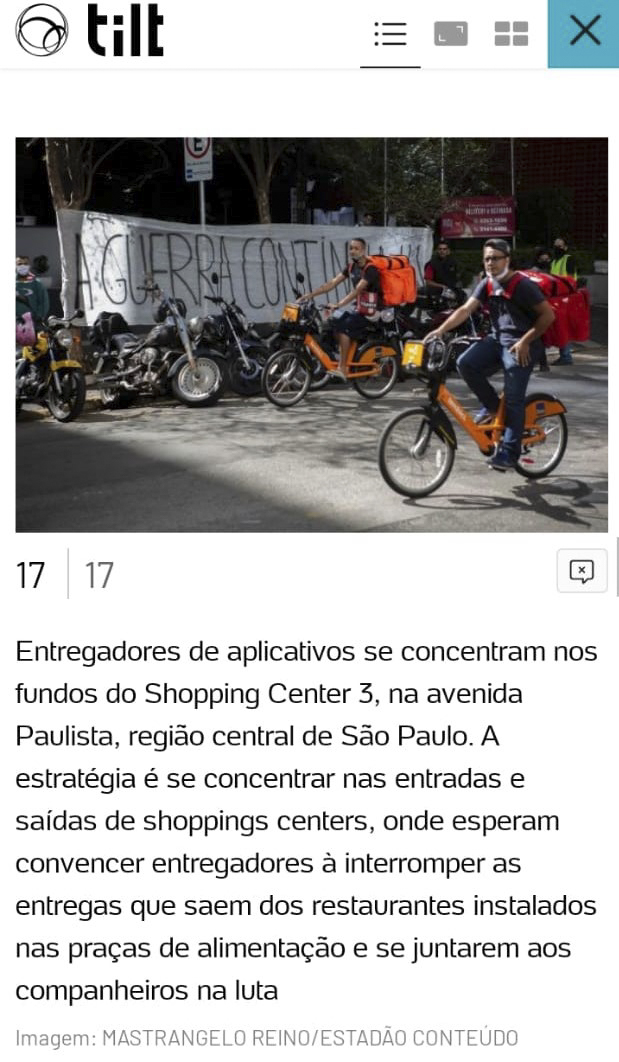Close the photo gallery
Screen dimensions: 619x1062
584,33
